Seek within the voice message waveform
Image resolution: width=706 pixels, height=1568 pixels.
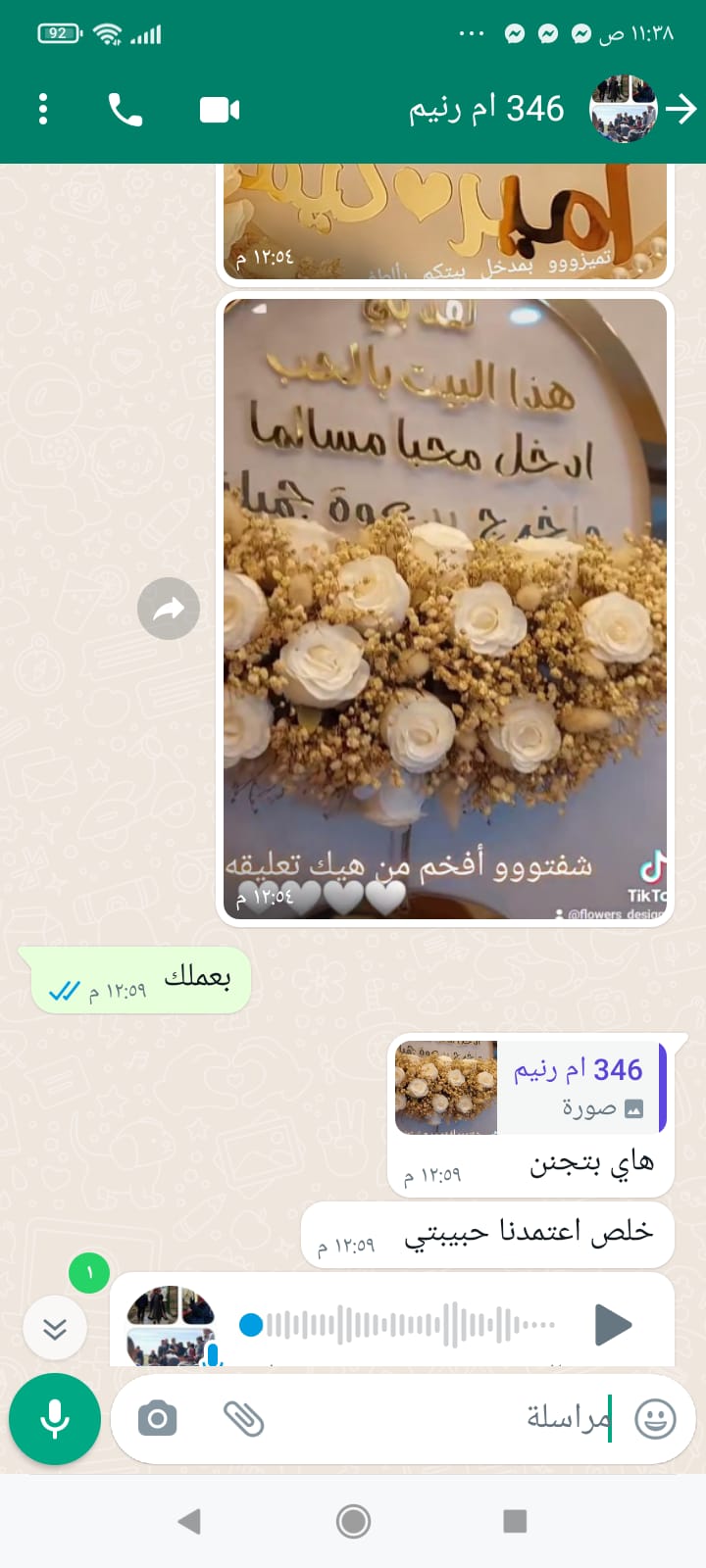(x=402, y=1325)
